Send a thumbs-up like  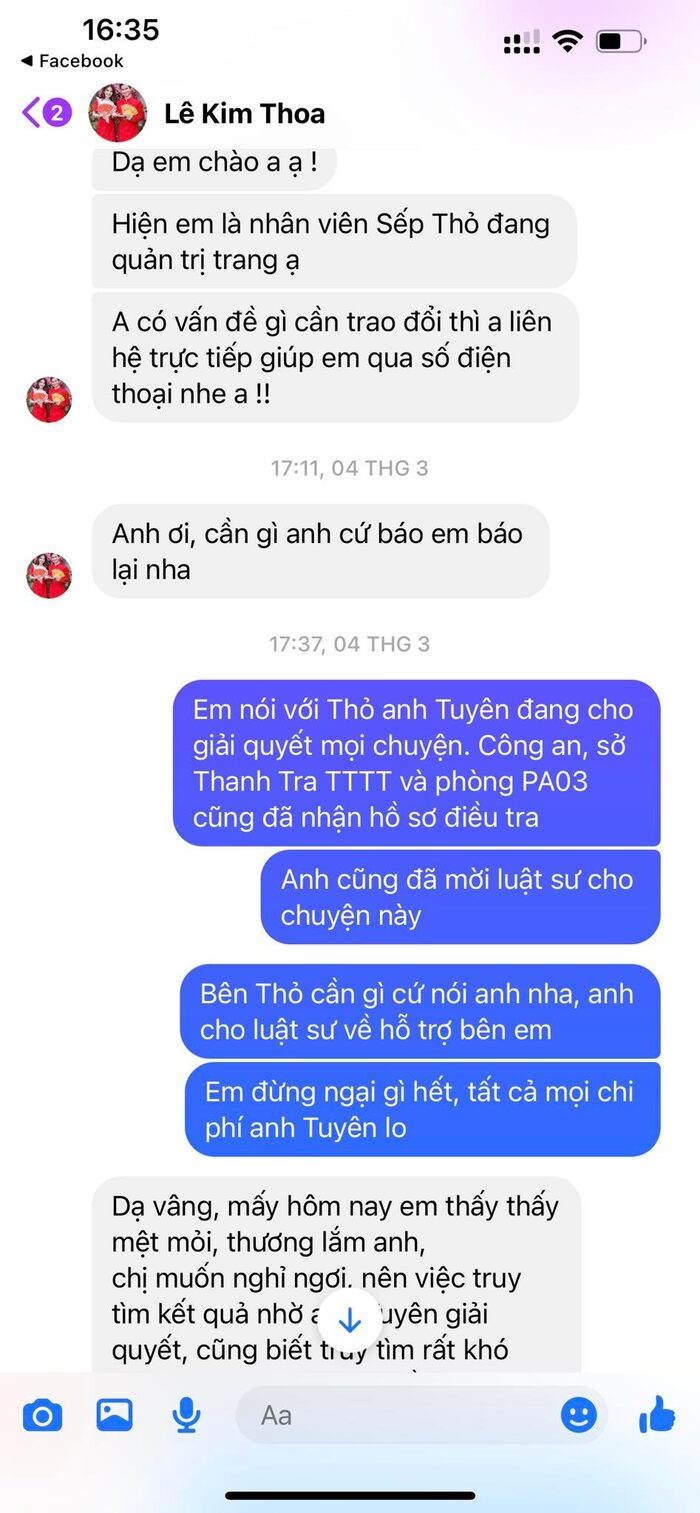(x=657, y=1414)
